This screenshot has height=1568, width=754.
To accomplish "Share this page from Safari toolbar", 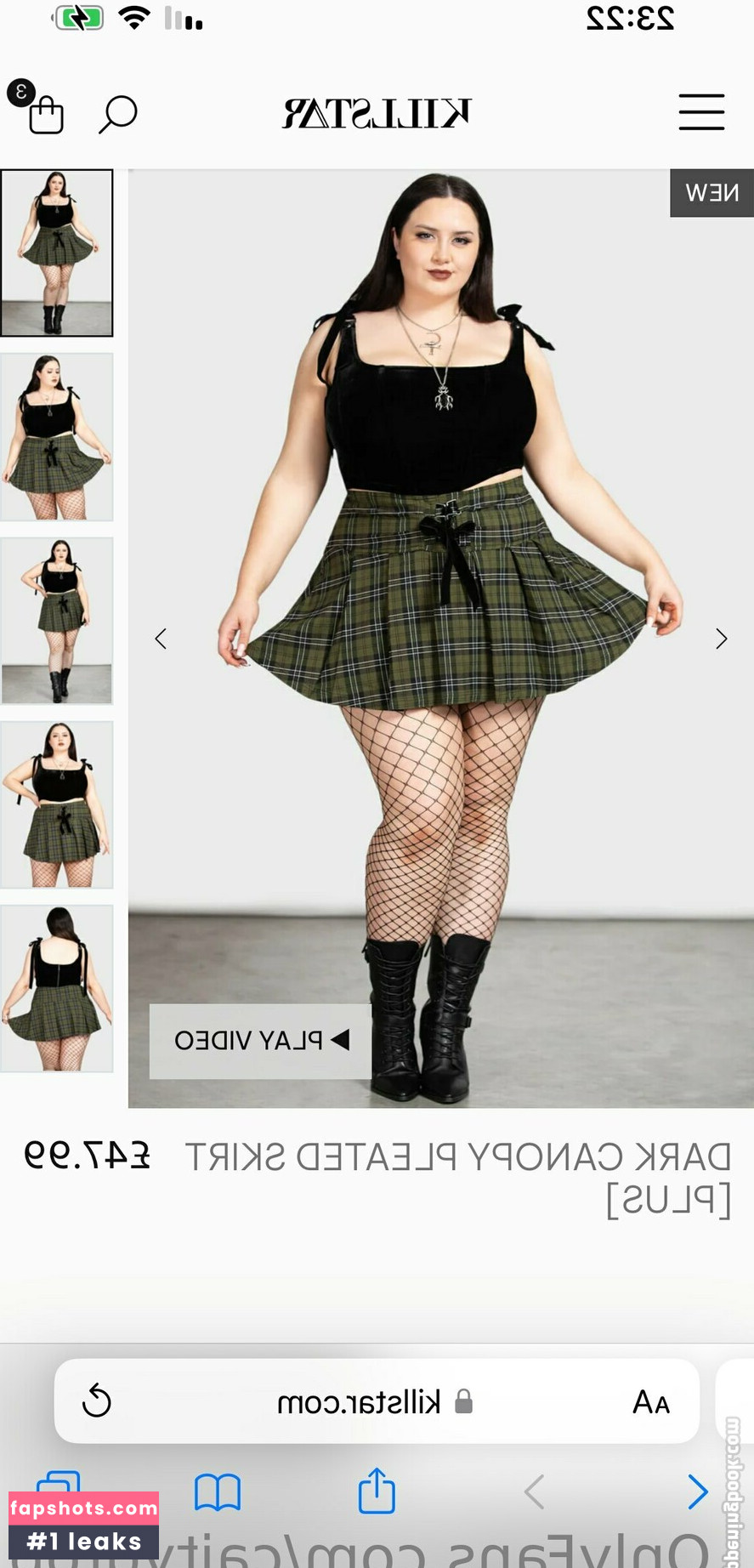I will coord(377,1491).
